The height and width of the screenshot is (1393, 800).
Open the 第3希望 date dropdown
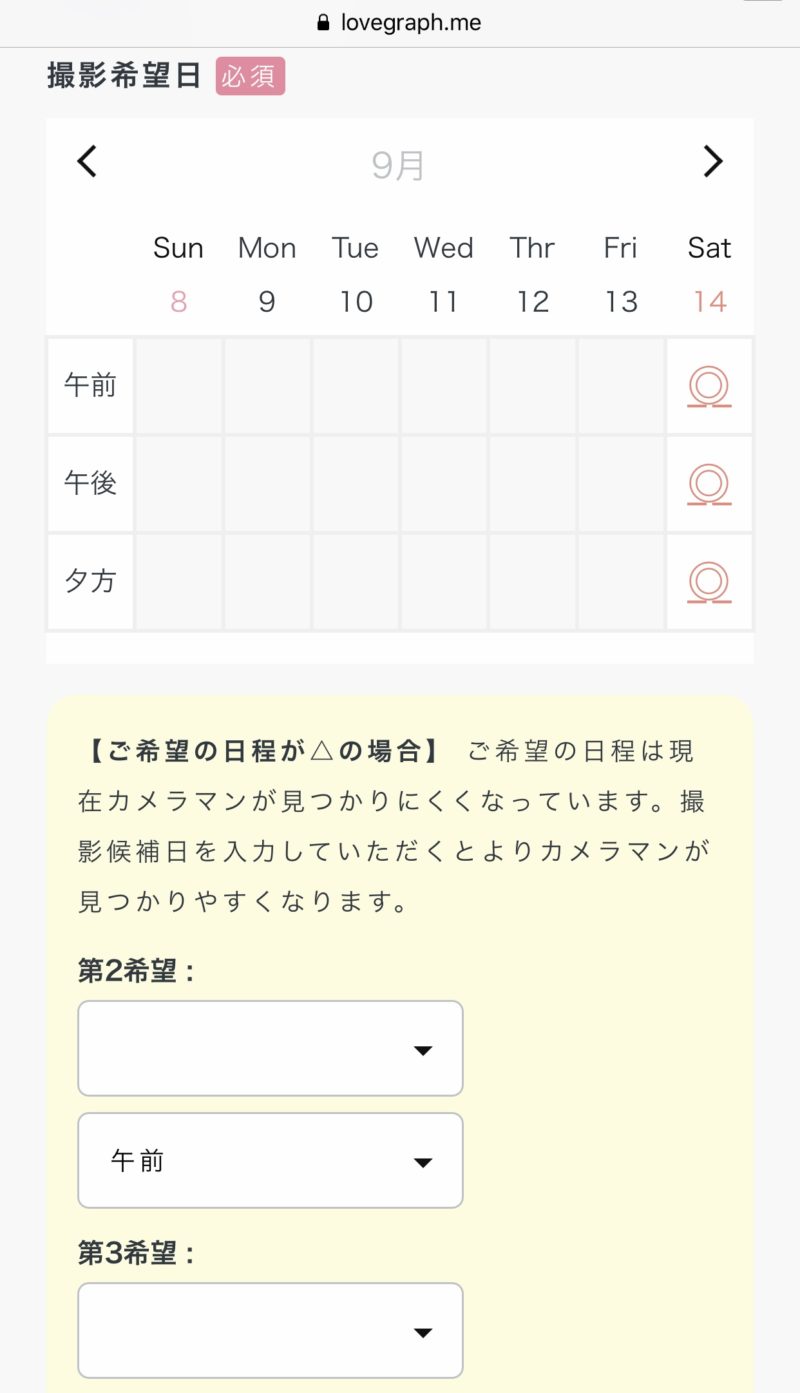coord(270,1331)
